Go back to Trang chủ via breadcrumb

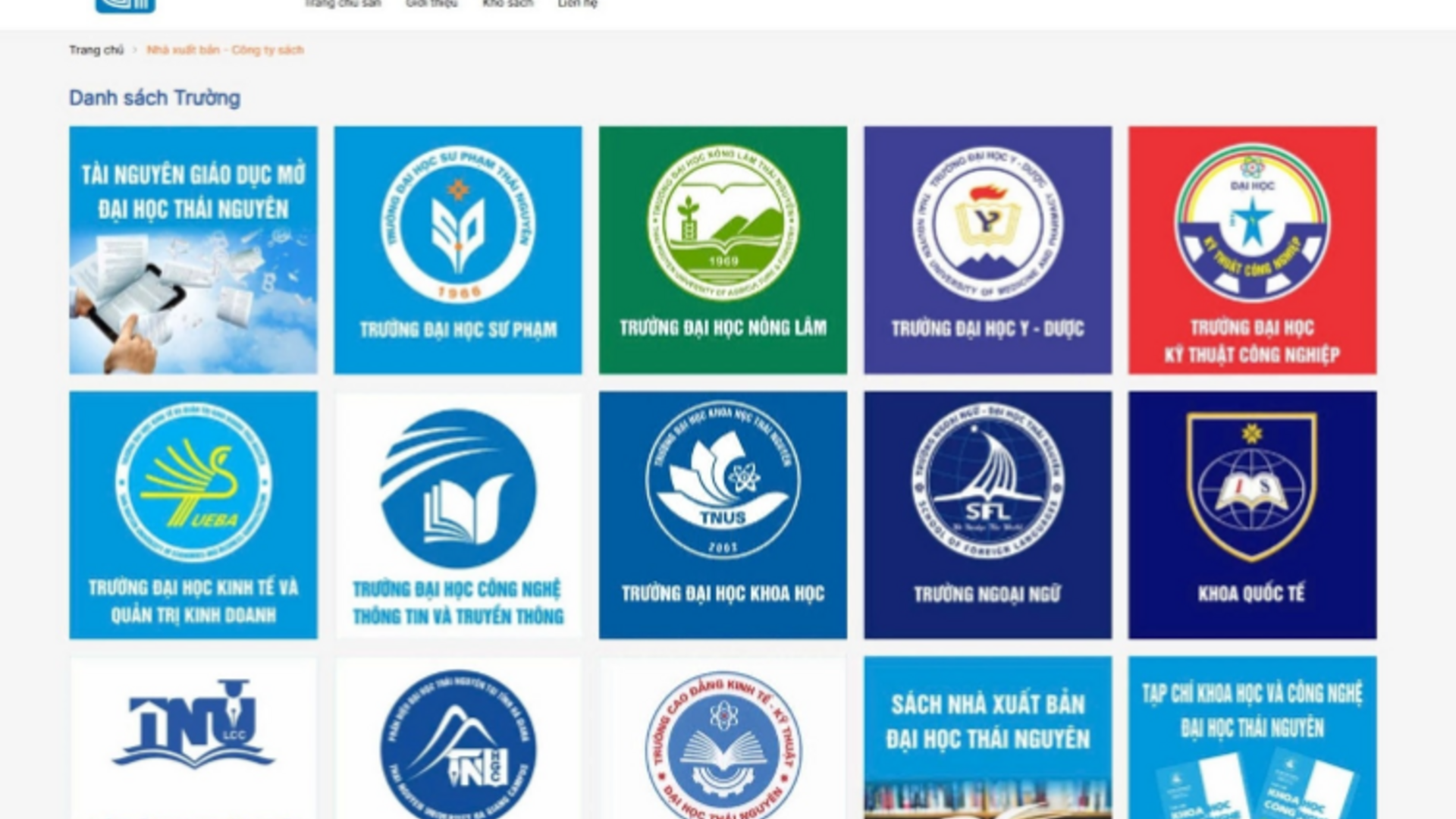(96, 50)
